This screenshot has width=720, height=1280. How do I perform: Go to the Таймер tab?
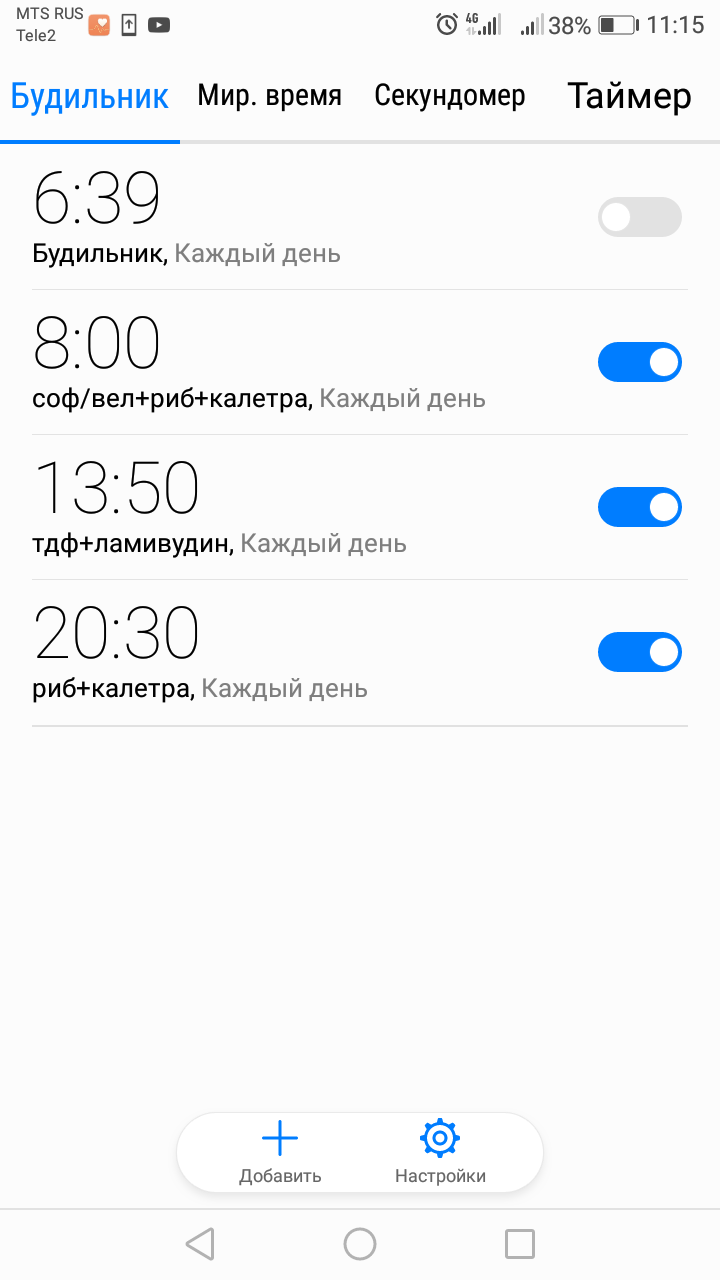[629, 96]
